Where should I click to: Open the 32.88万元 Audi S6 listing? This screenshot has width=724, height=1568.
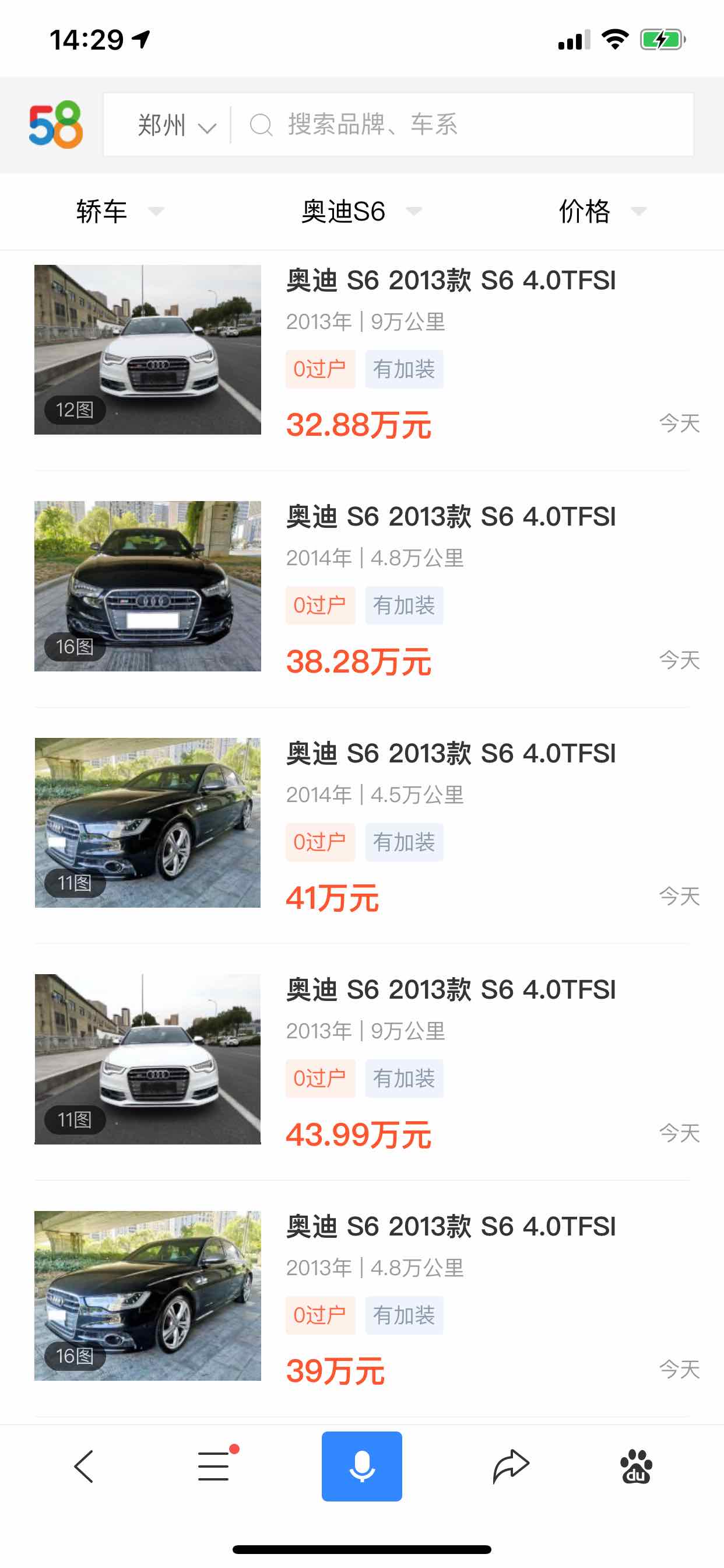[362, 350]
